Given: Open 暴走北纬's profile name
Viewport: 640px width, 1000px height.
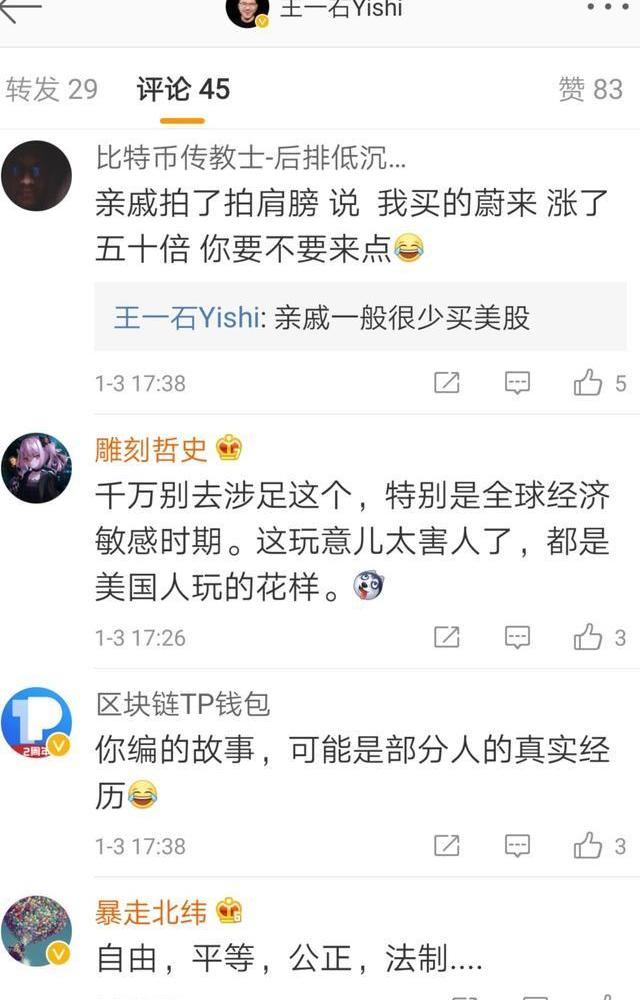Looking at the screenshot, I should click(x=152, y=912).
